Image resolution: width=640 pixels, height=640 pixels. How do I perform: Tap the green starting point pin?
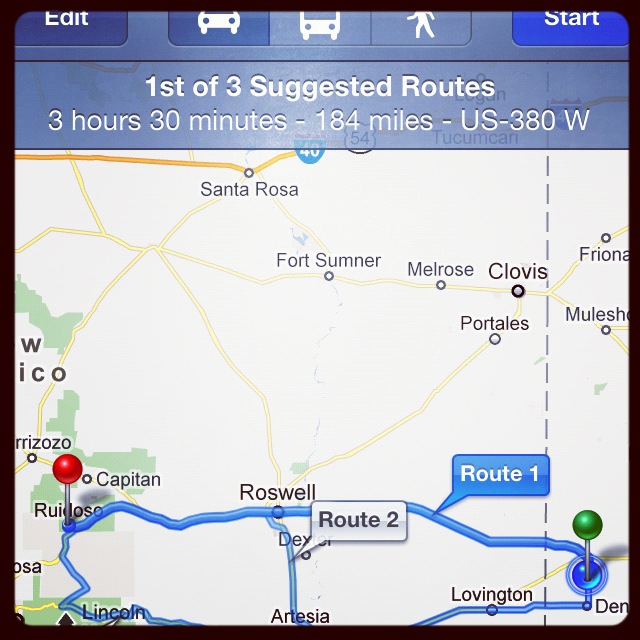point(588,525)
